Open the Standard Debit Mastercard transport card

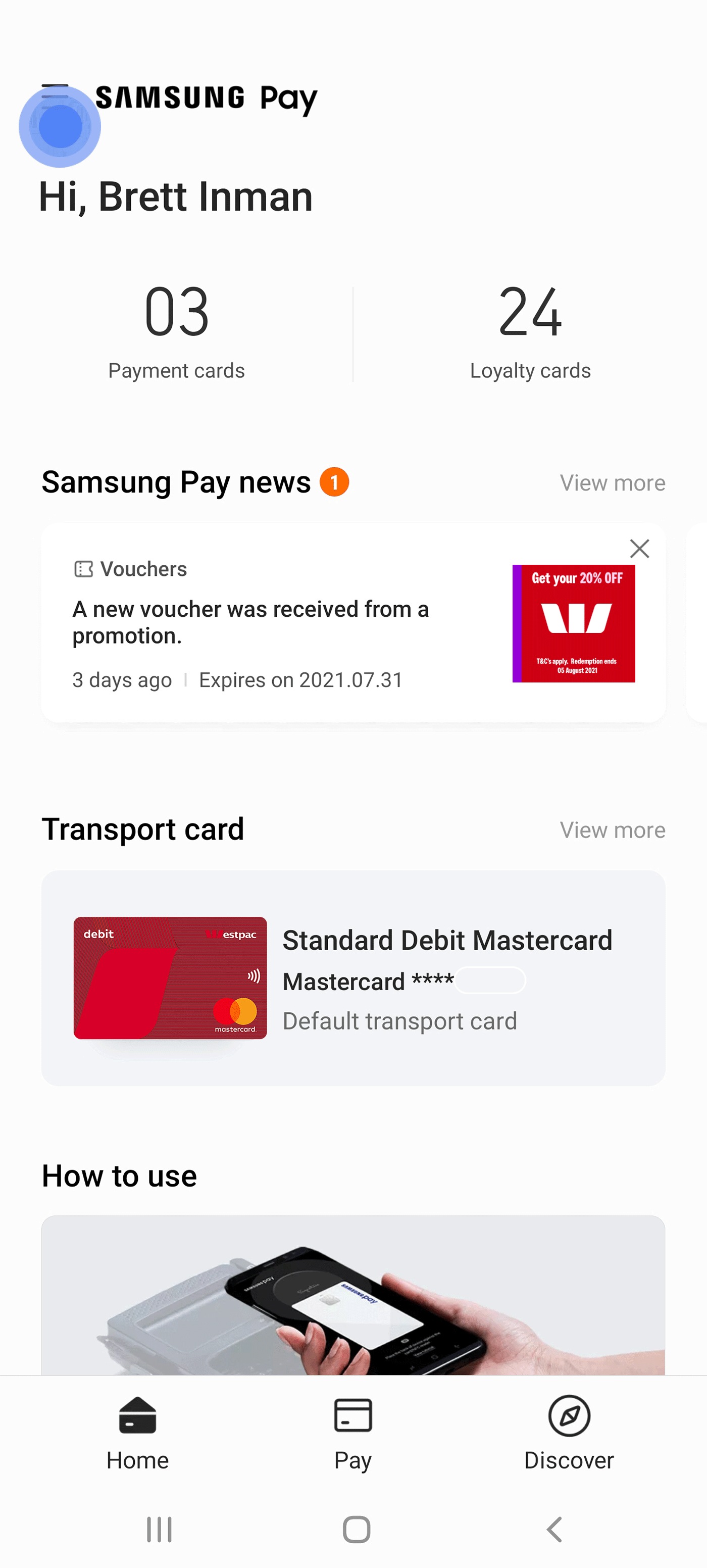coord(353,977)
